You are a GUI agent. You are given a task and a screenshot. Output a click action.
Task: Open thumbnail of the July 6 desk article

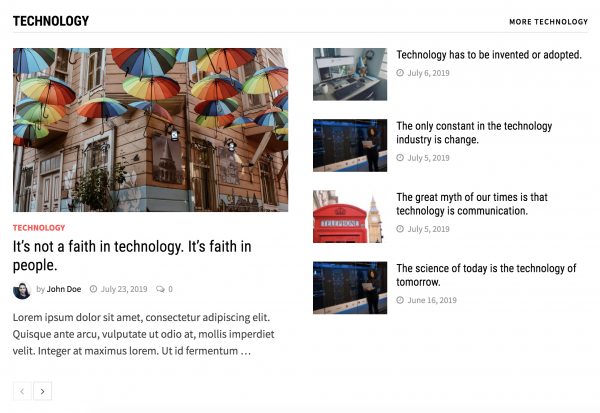pyautogui.click(x=350, y=74)
